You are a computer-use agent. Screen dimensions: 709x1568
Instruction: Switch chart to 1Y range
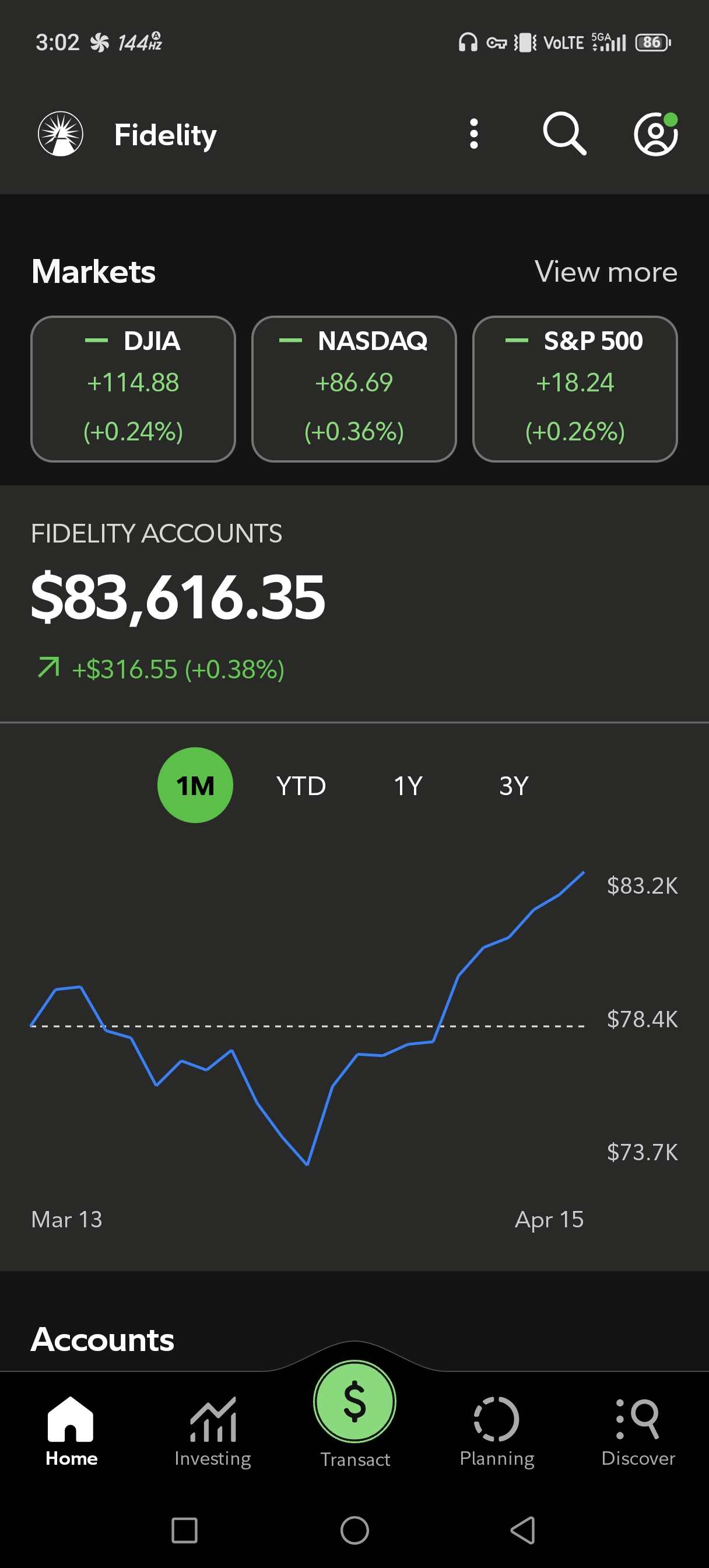coord(408,785)
